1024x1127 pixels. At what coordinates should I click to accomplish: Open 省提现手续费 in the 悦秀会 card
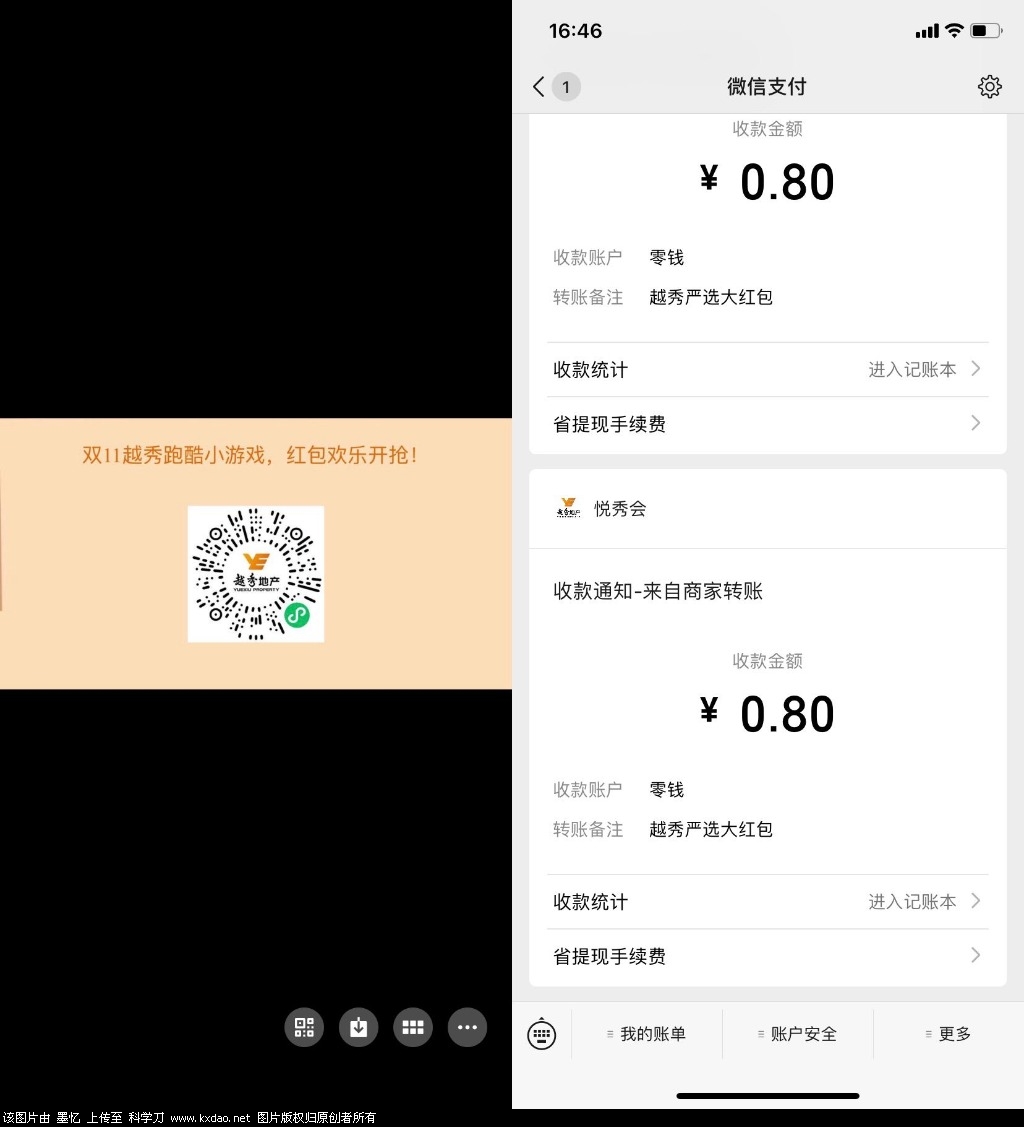click(767, 956)
